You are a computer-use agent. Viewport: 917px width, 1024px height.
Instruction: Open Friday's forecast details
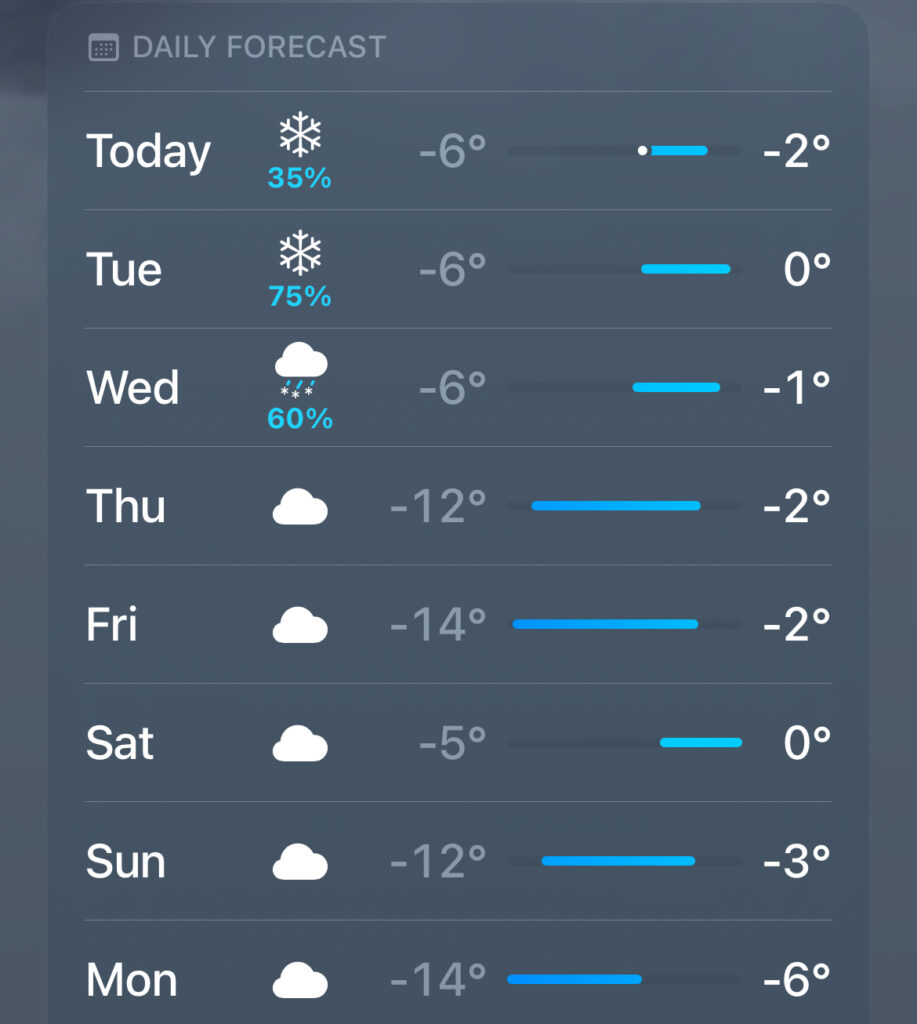point(458,625)
